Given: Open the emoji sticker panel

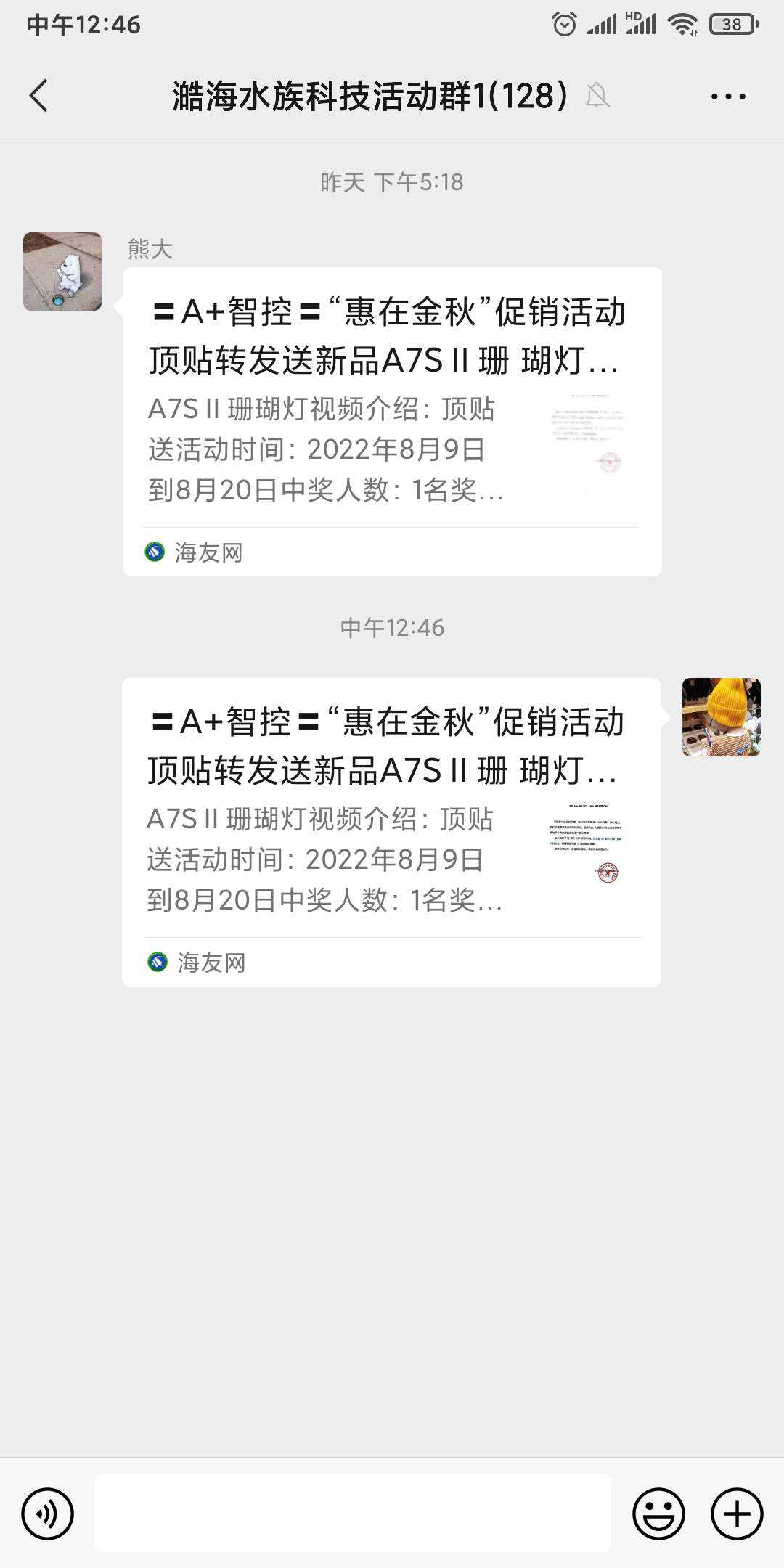Looking at the screenshot, I should [658, 1514].
